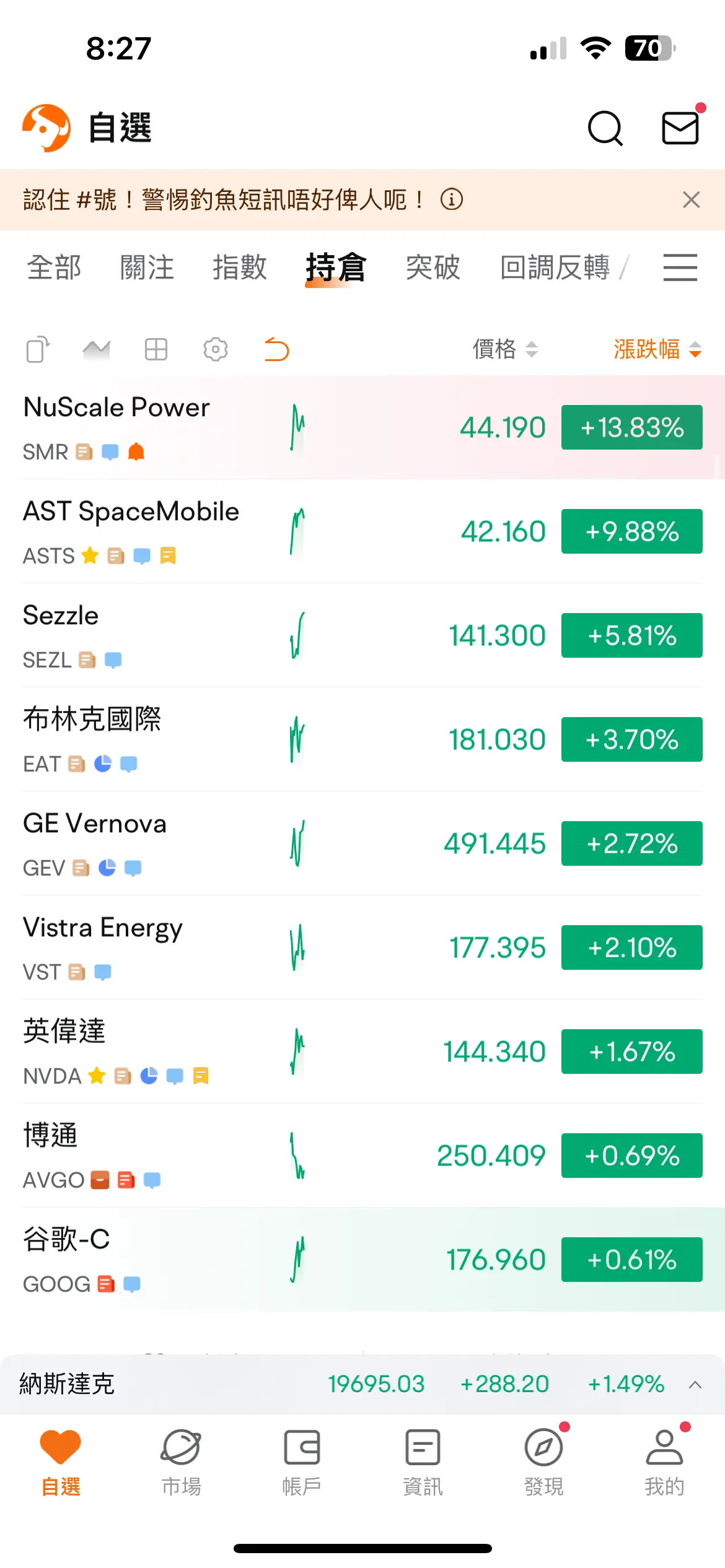
Task: Switch to the 全部 tab
Action: point(54,268)
